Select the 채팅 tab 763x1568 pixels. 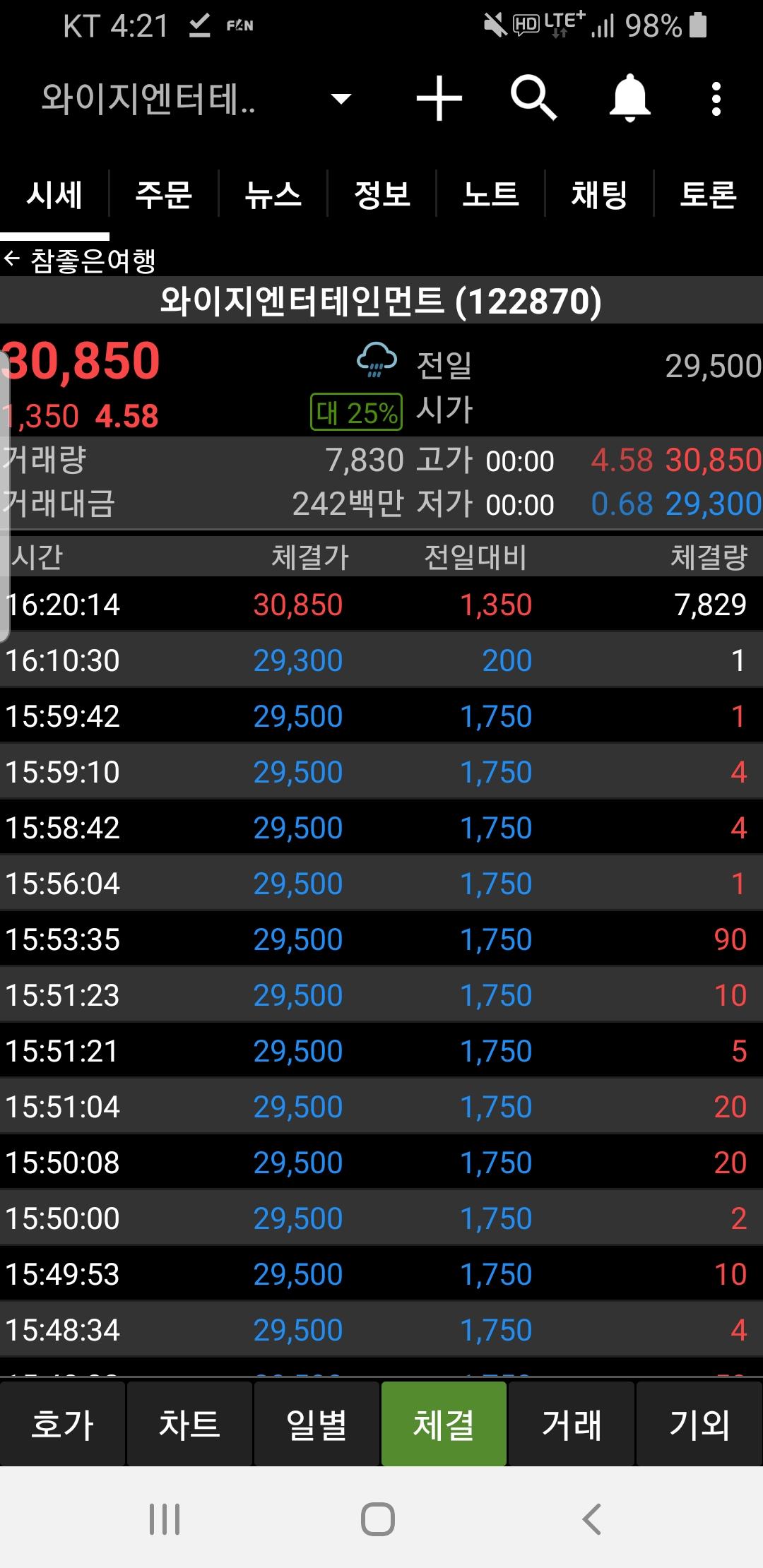click(x=599, y=194)
